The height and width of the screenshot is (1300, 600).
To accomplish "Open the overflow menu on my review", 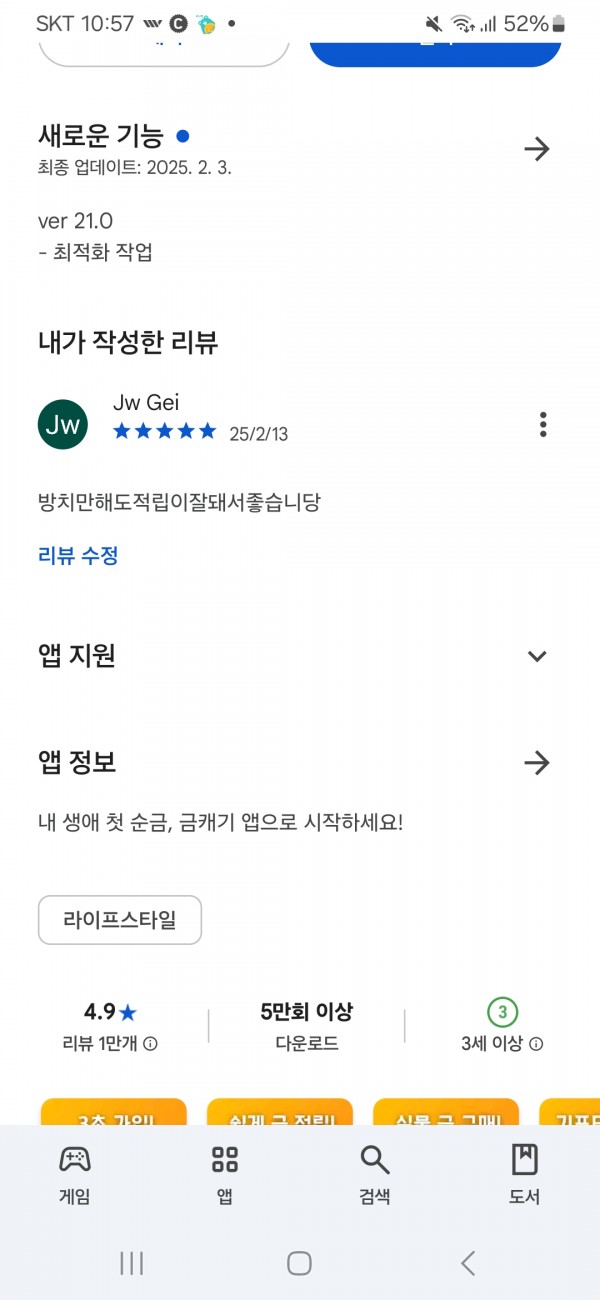I will pyautogui.click(x=543, y=424).
